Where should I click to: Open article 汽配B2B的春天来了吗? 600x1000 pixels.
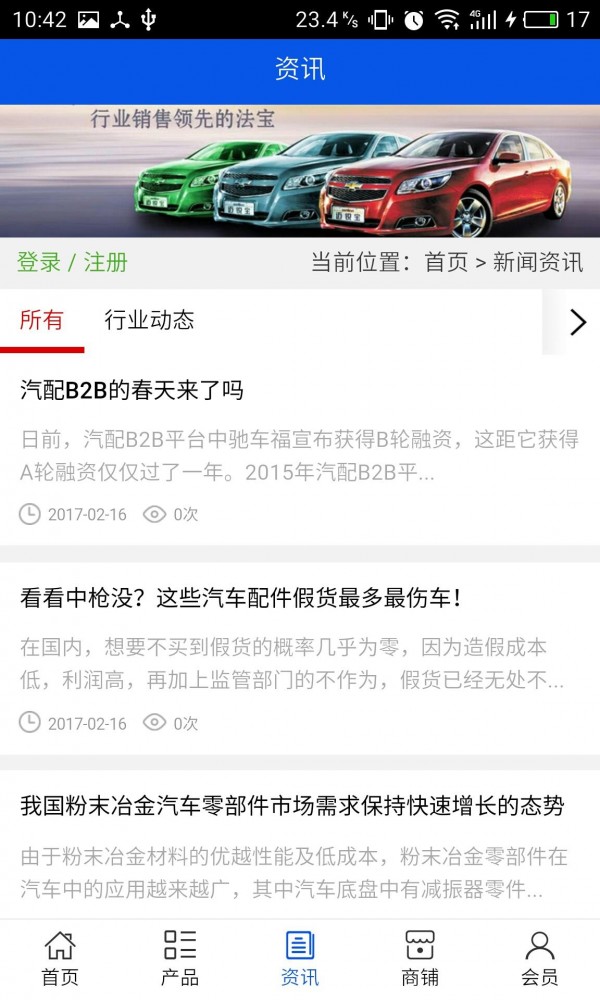click(x=132, y=390)
